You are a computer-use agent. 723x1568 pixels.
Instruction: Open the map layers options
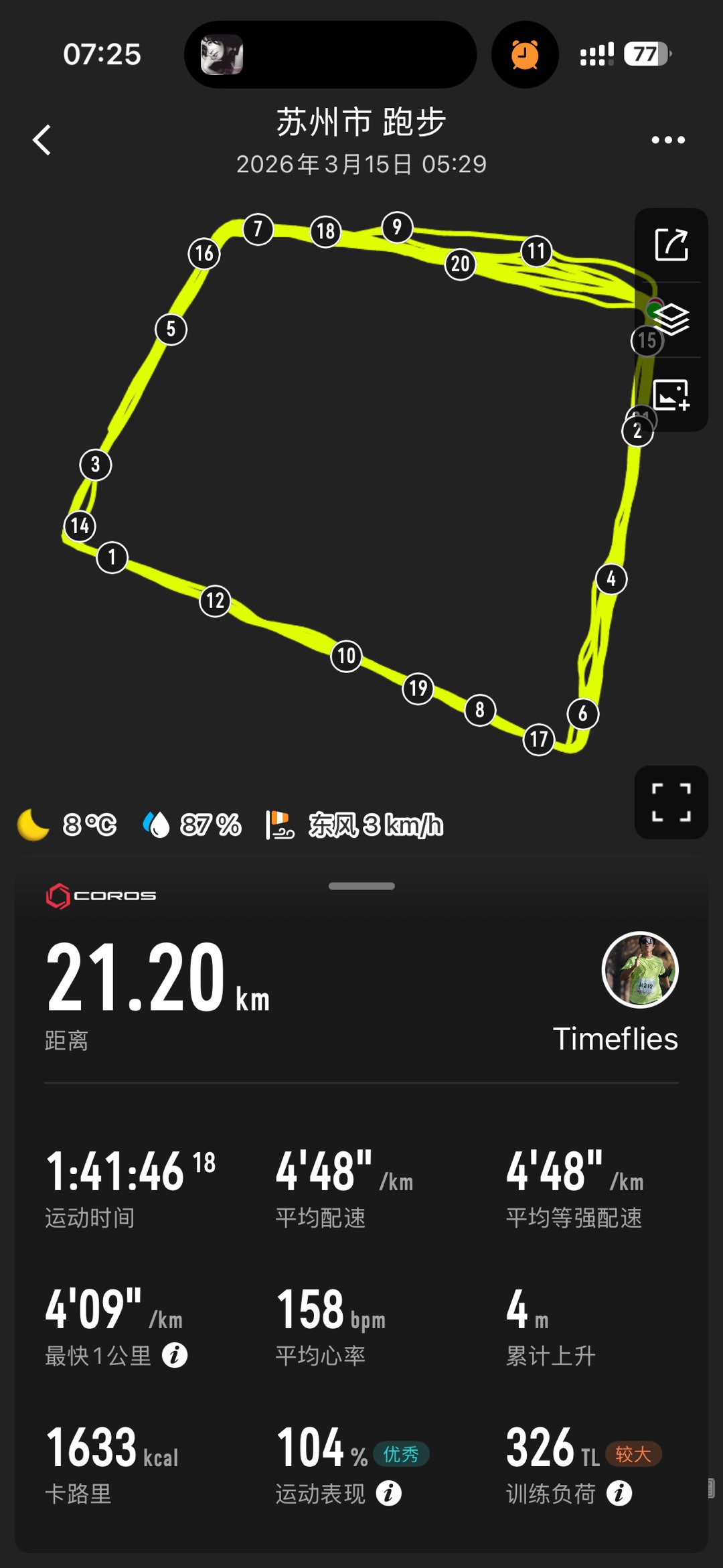(671, 319)
